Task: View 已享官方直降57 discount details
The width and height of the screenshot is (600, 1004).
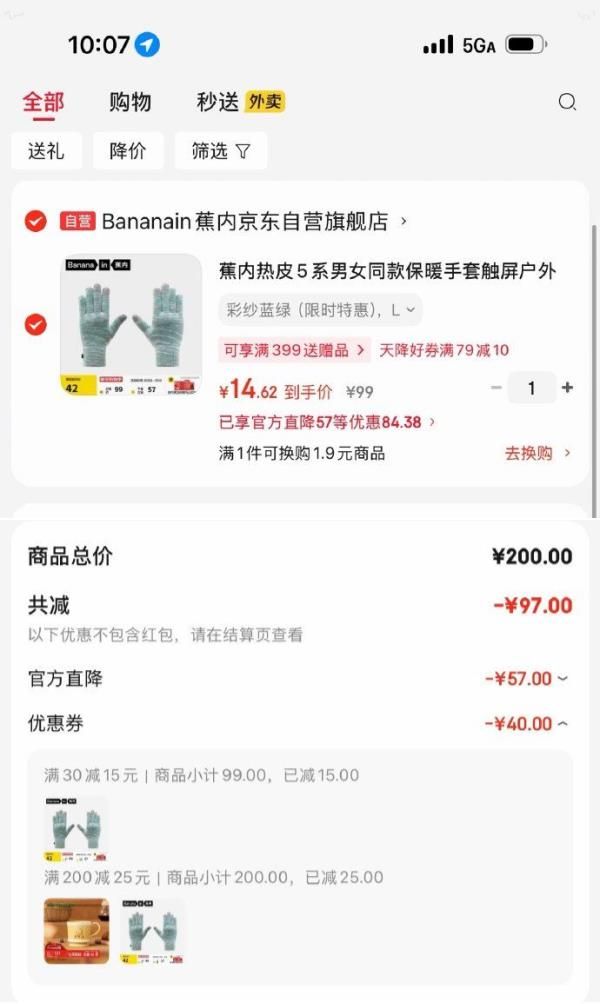Action: click(327, 422)
